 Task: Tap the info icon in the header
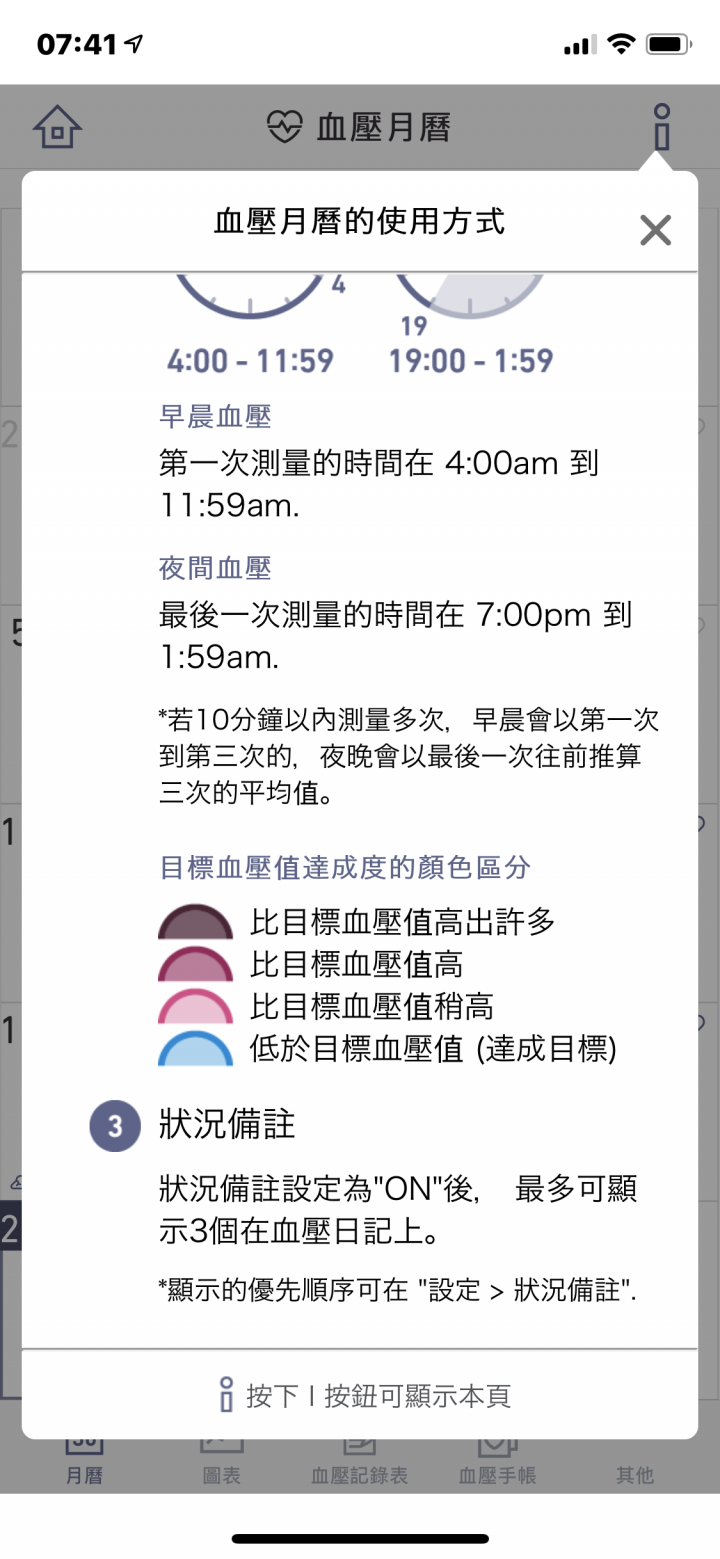tap(660, 127)
